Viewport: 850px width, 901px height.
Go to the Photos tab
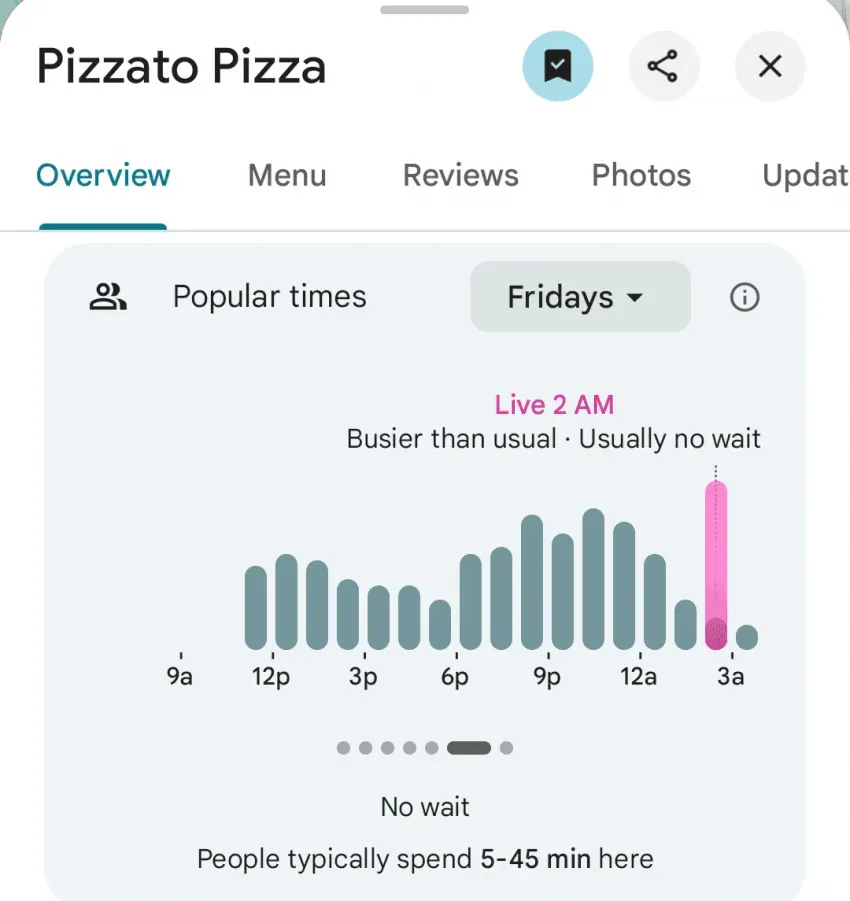click(641, 176)
